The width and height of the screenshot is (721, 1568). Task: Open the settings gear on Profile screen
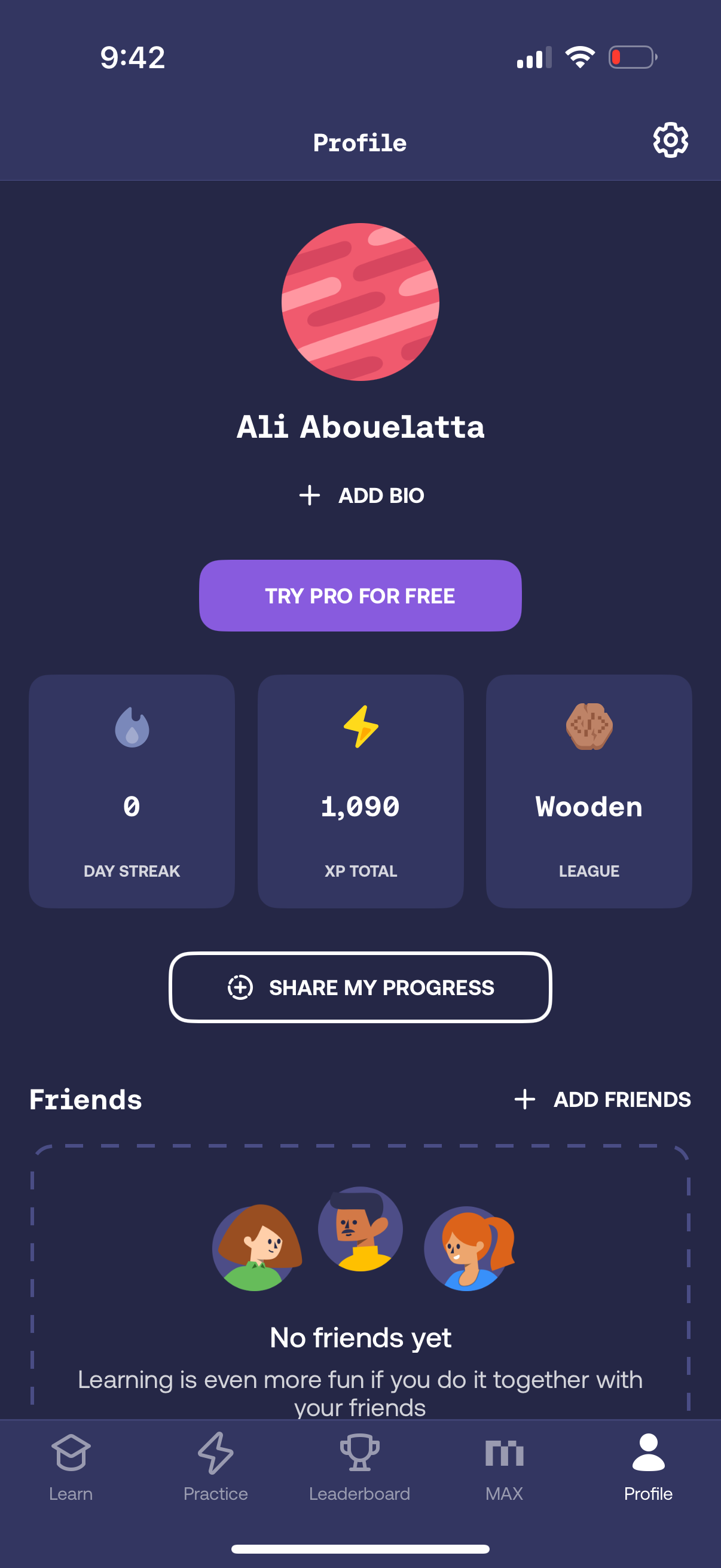pos(670,141)
